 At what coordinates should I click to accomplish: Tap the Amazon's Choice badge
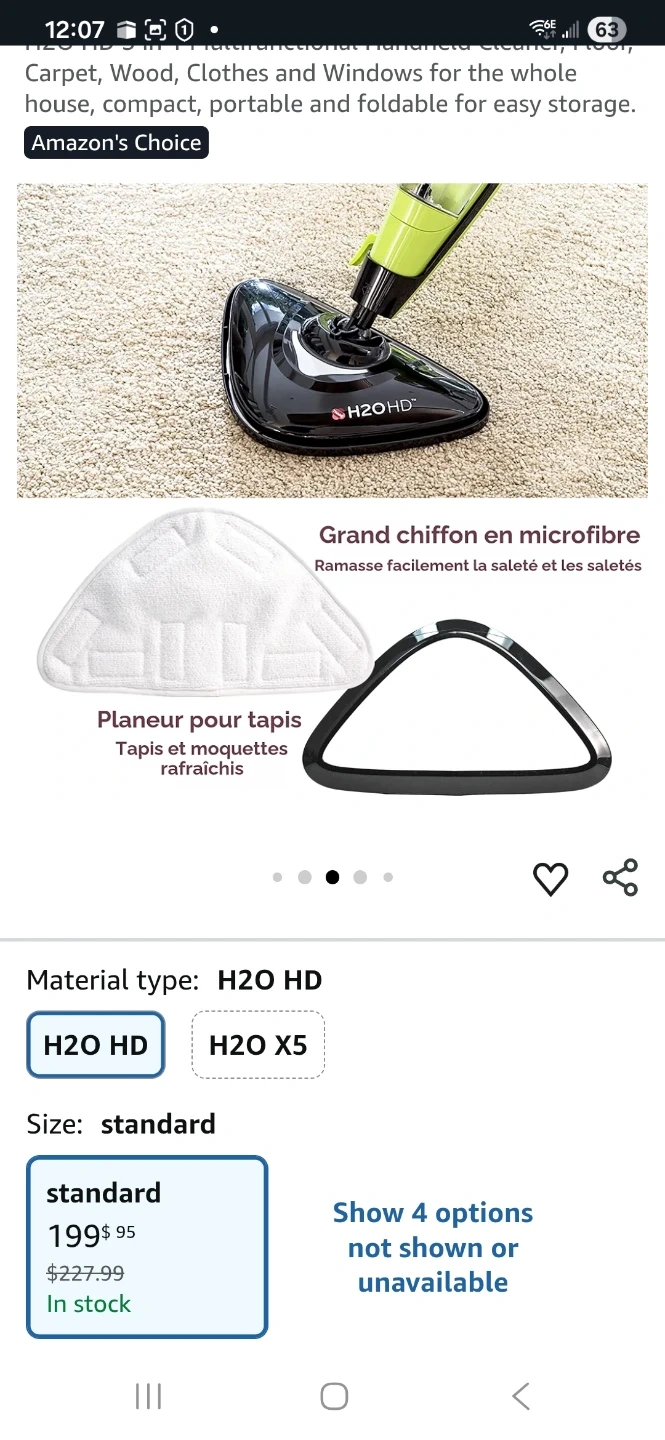(x=116, y=143)
